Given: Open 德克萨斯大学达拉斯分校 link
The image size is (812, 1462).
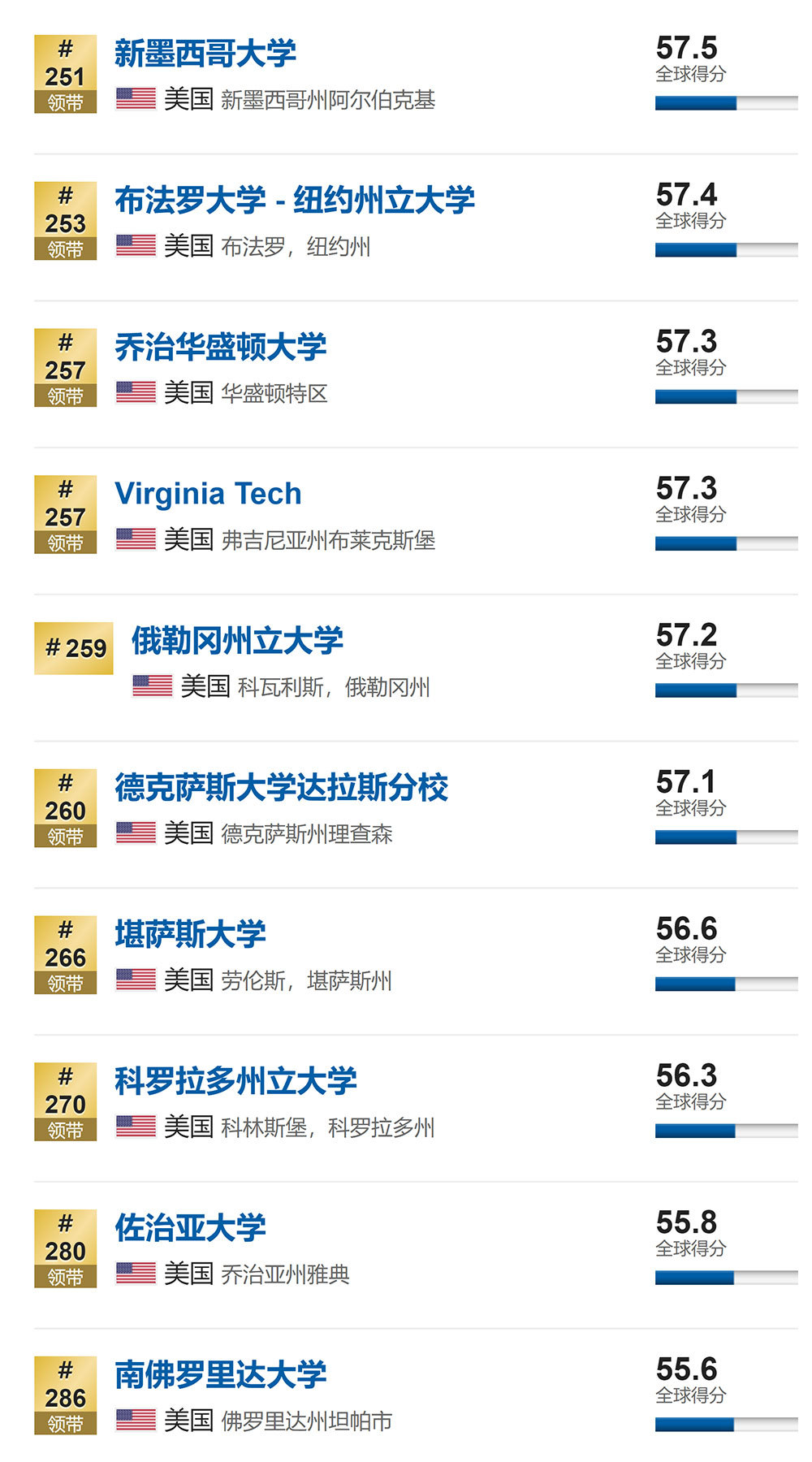Looking at the screenshot, I should pos(281,788).
